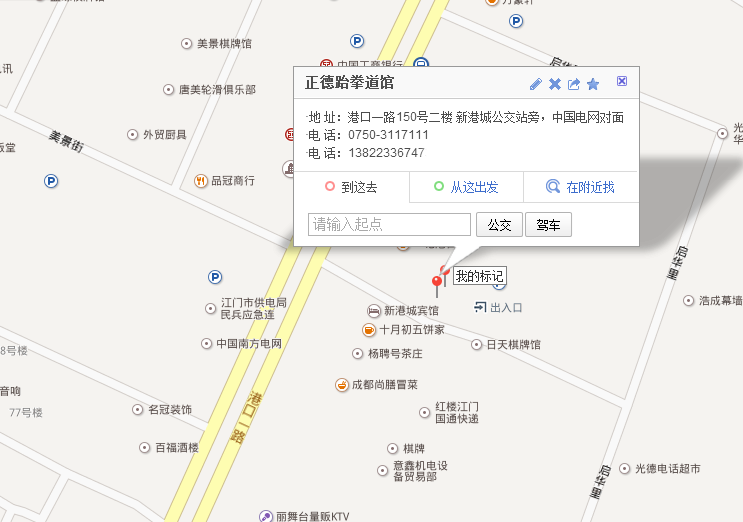Open 品冠商行 point of interest
743x522 pixels.
click(225, 181)
